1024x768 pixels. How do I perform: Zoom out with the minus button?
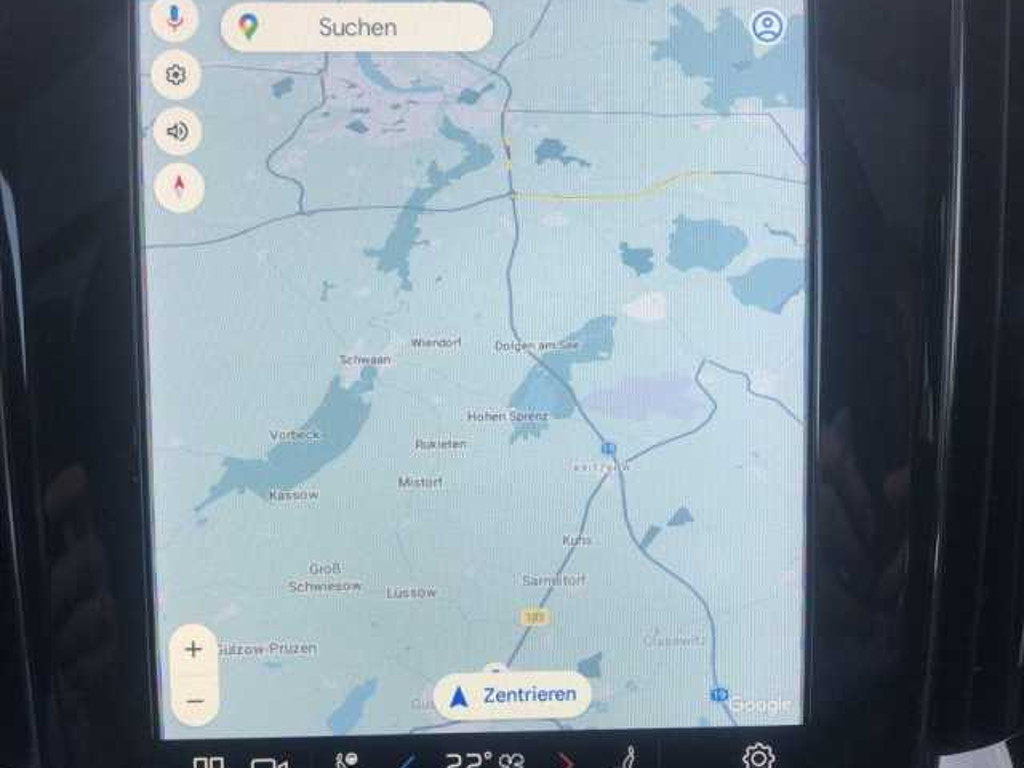pos(194,701)
